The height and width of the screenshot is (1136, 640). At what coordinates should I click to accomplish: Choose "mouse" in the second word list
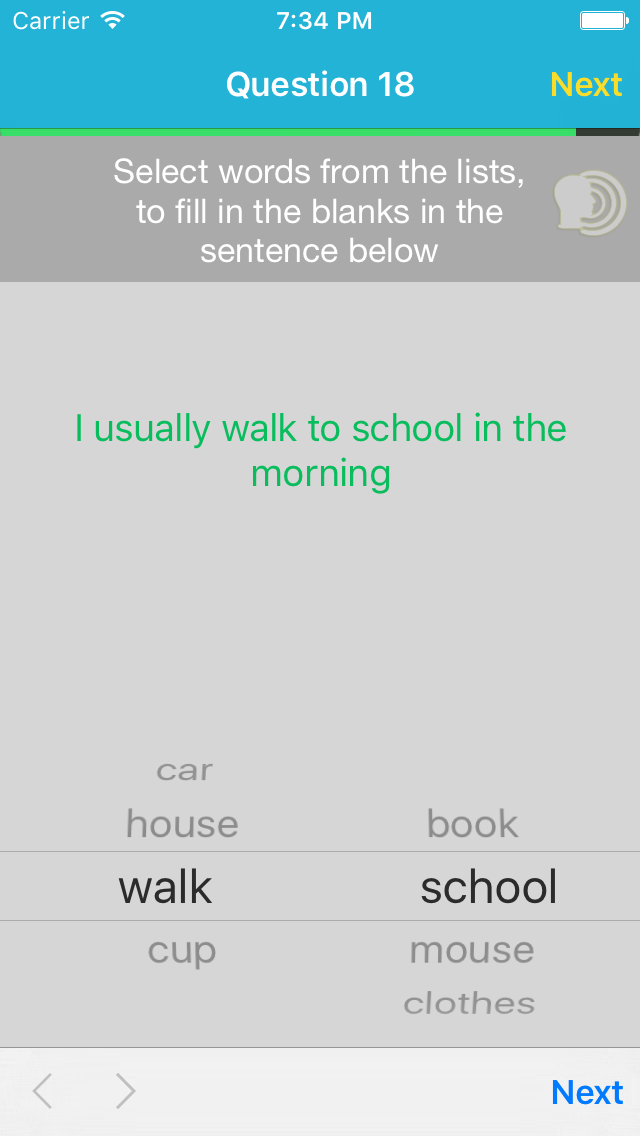pos(472,950)
